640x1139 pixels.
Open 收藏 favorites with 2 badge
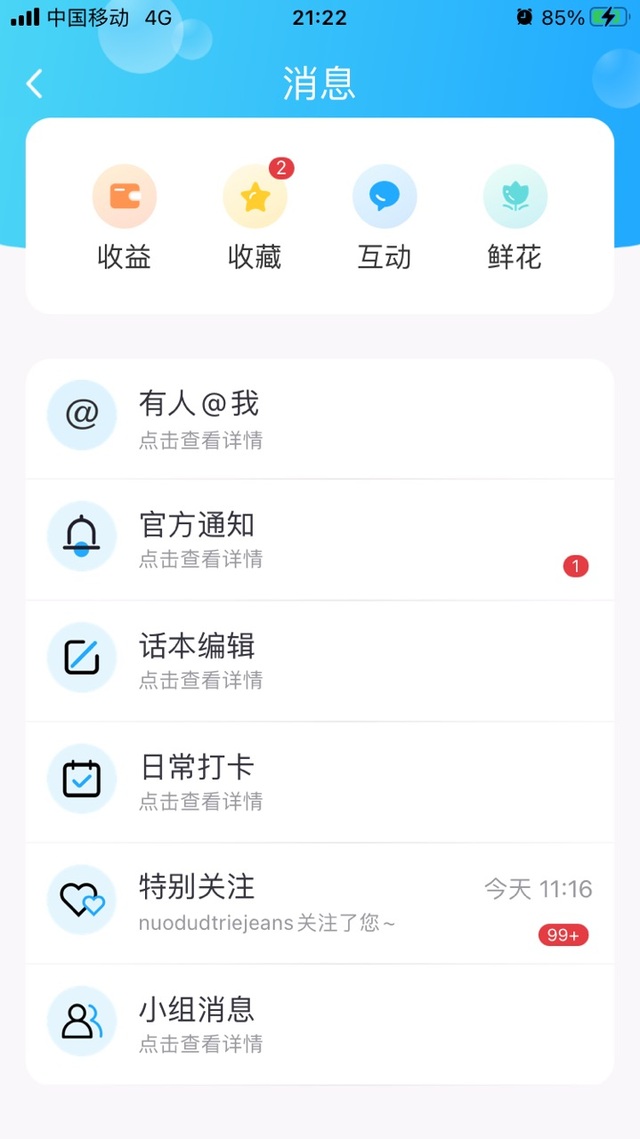[x=255, y=218]
